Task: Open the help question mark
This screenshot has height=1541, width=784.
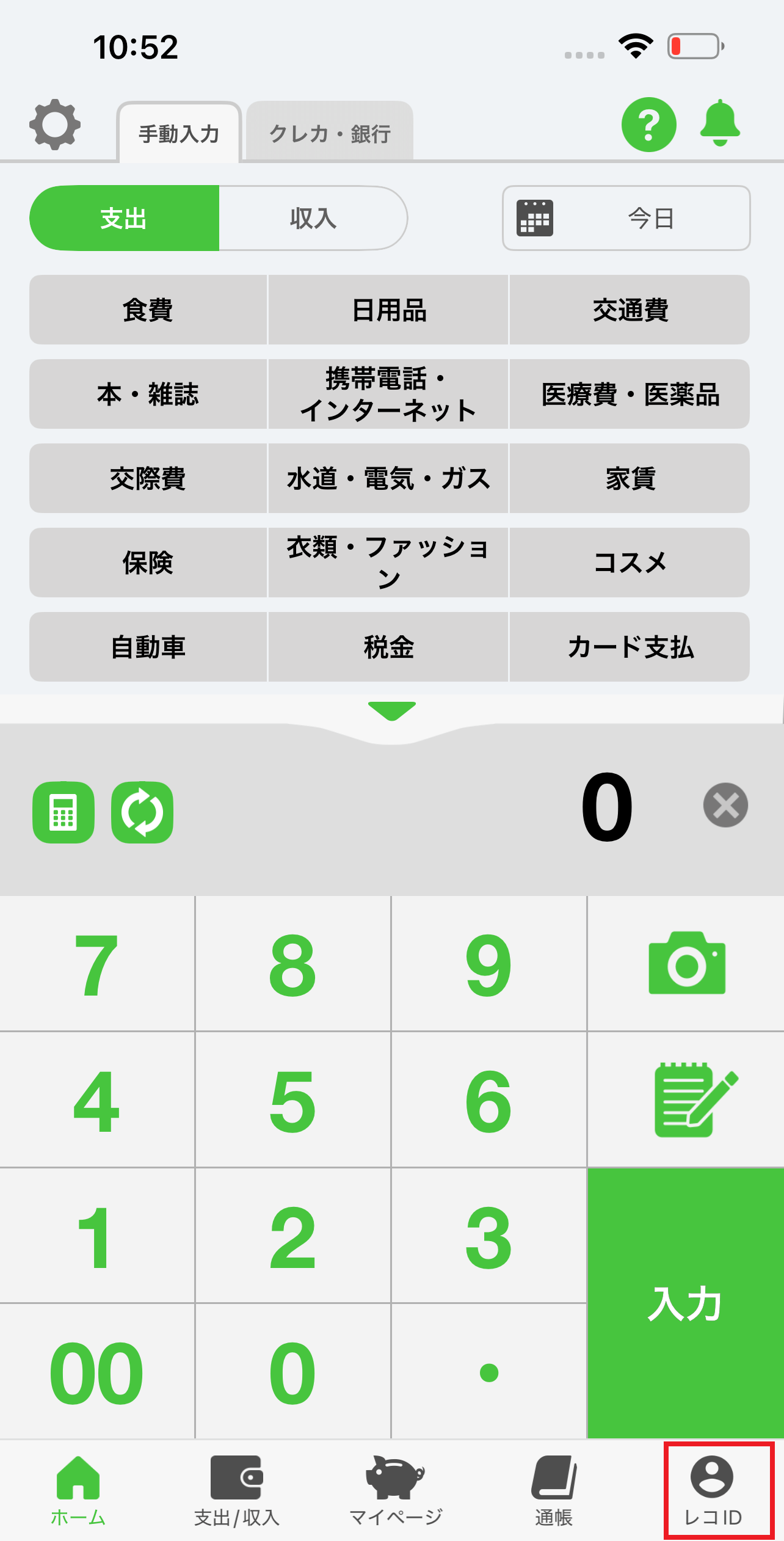Action: pos(648,125)
